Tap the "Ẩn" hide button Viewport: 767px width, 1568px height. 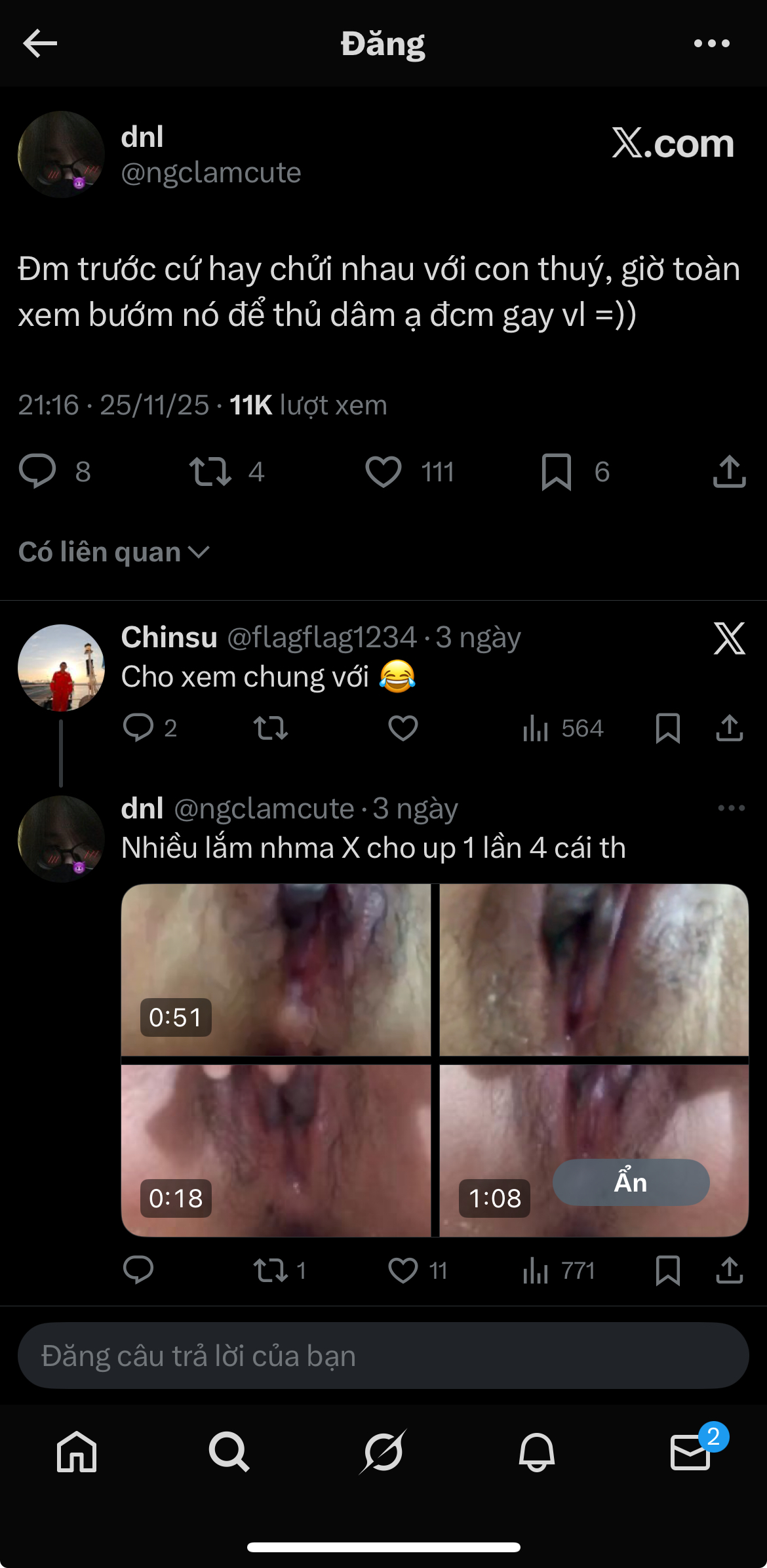(x=631, y=1182)
